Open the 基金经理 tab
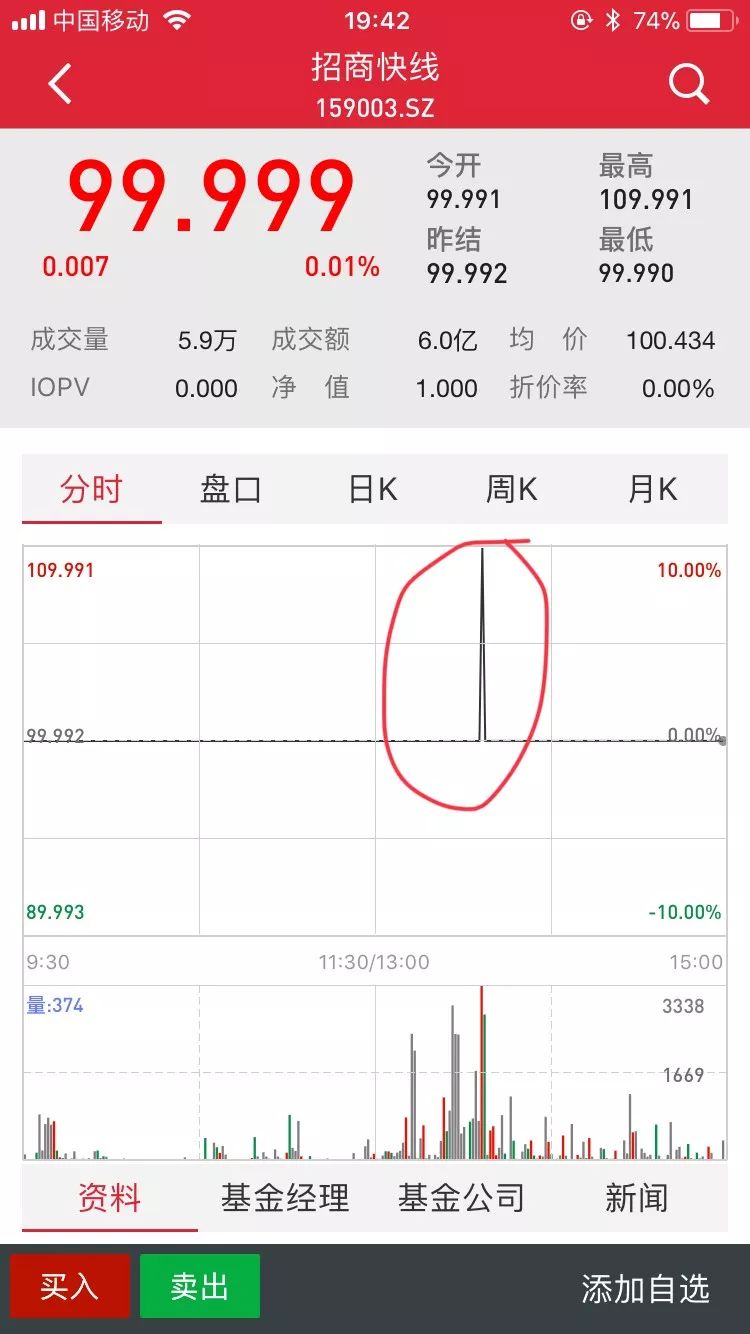This screenshot has width=750, height=1334. [x=285, y=1197]
